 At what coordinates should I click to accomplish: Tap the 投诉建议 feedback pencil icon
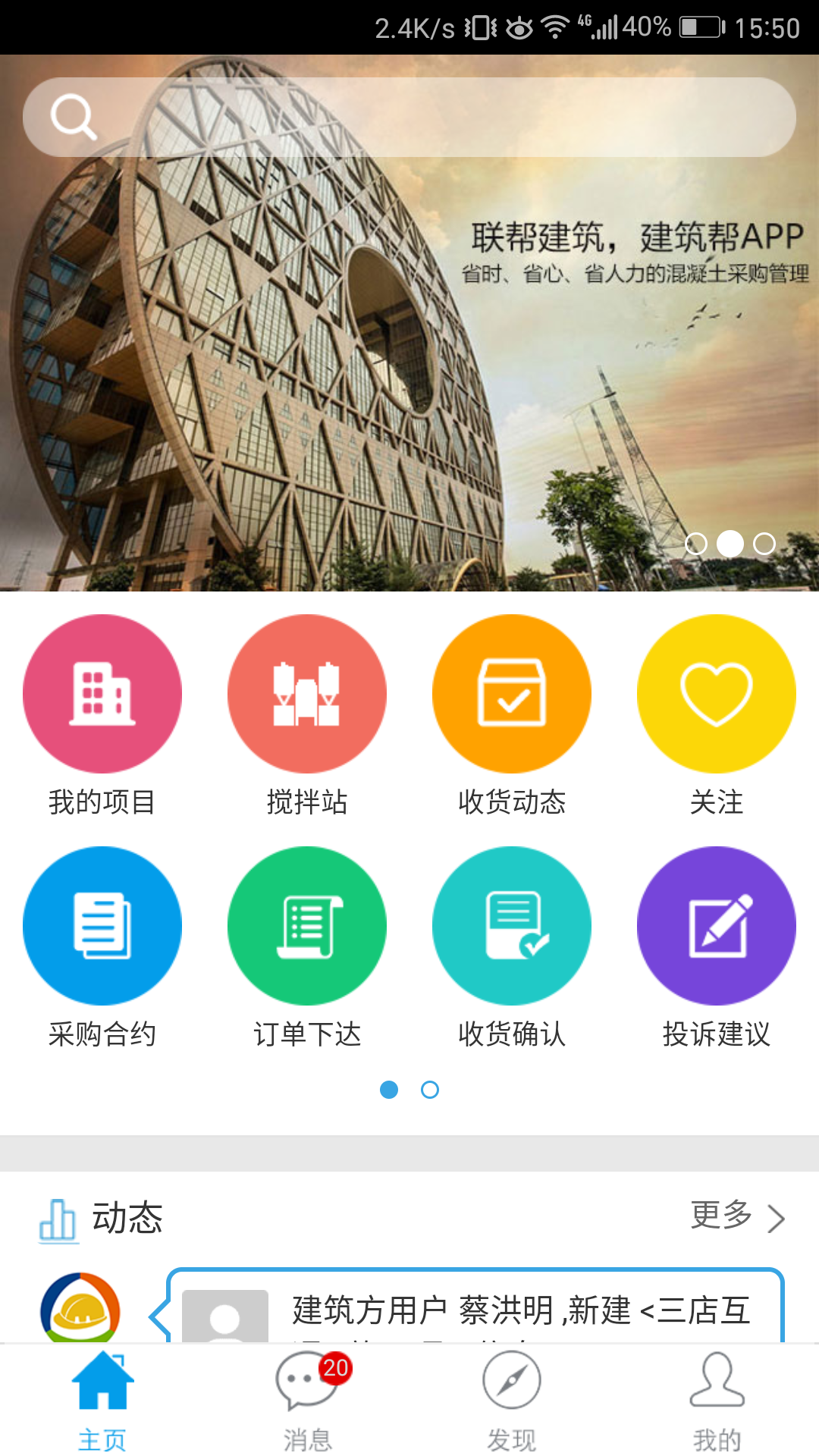pos(716,925)
